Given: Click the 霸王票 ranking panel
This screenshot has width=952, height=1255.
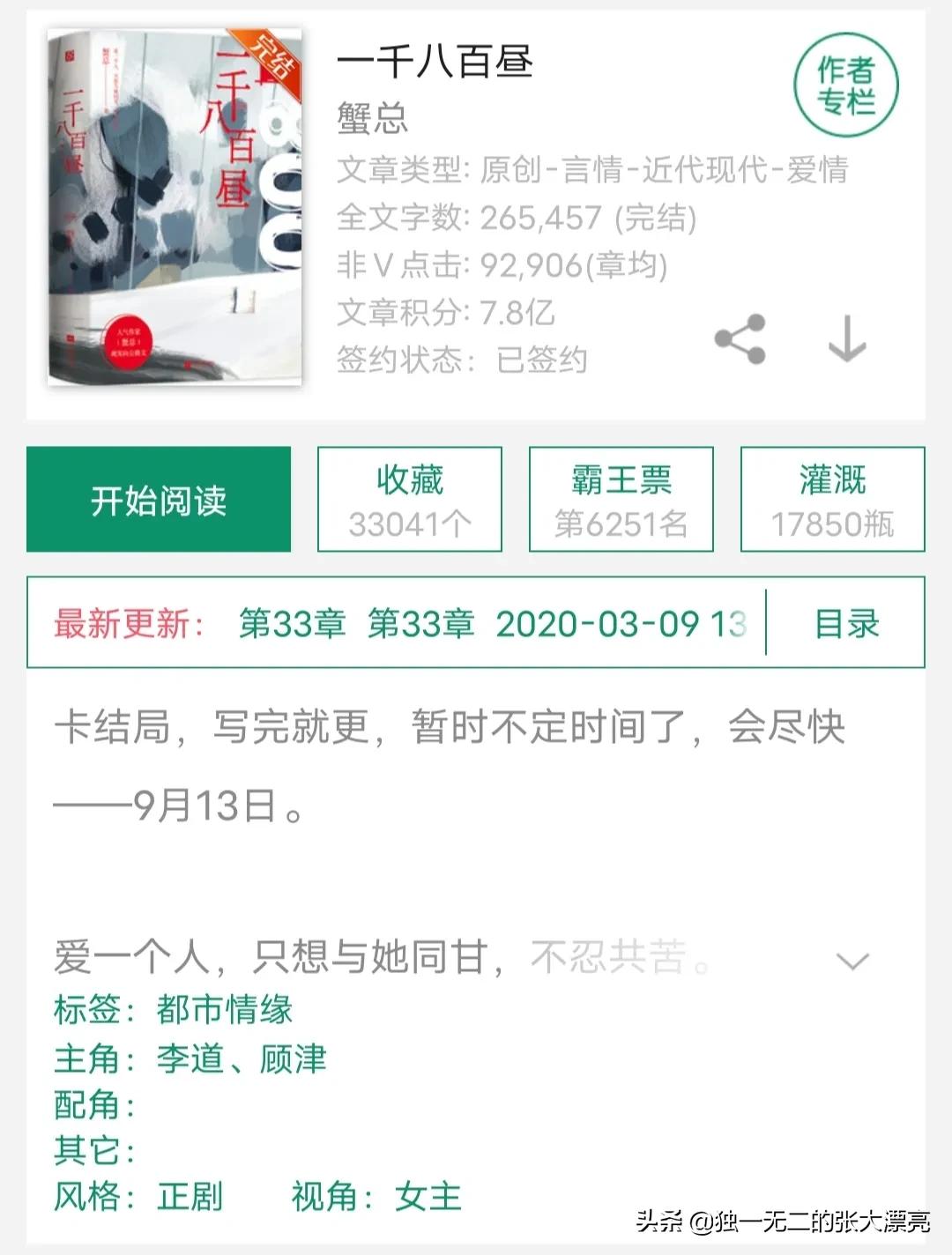Looking at the screenshot, I should point(620,499).
